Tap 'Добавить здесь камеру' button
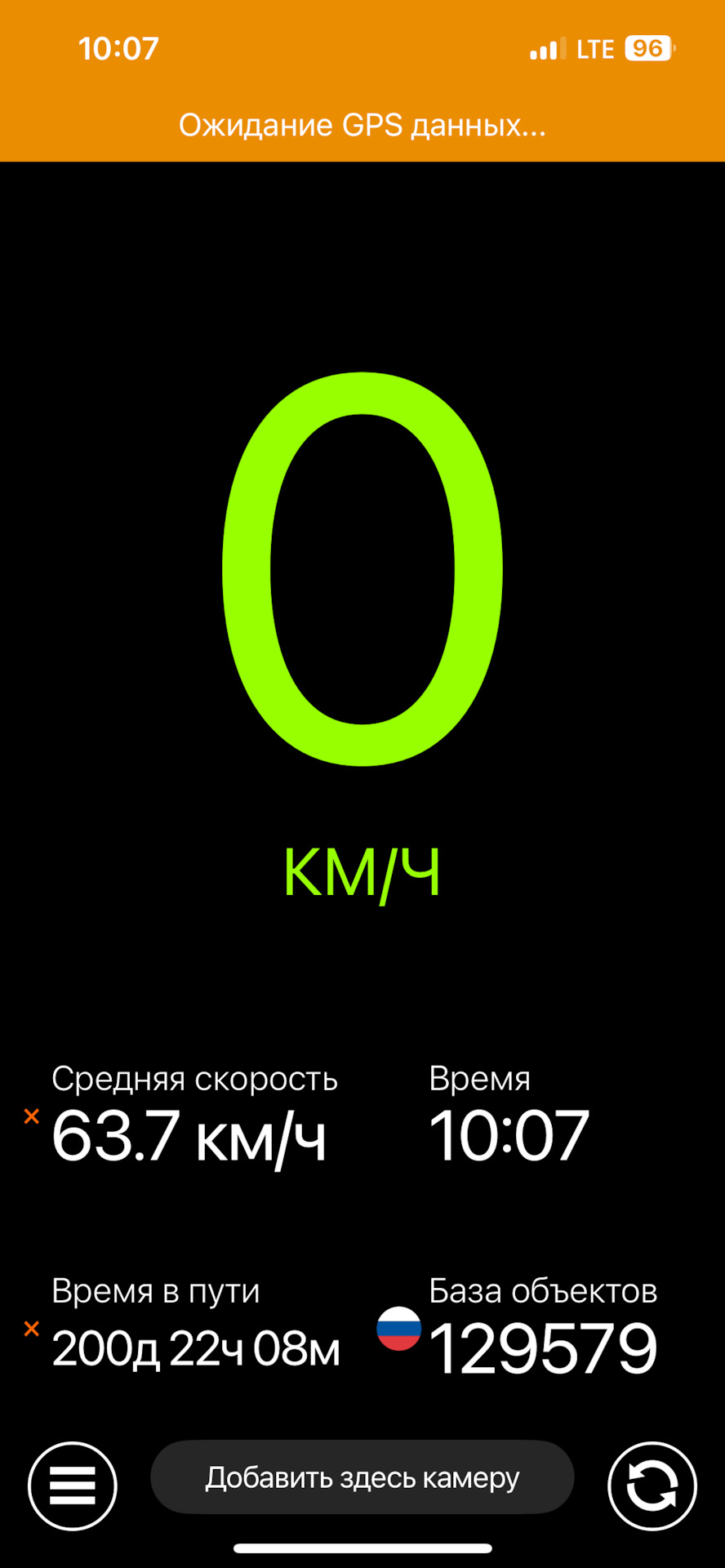The height and width of the screenshot is (1568, 725). [362, 1477]
